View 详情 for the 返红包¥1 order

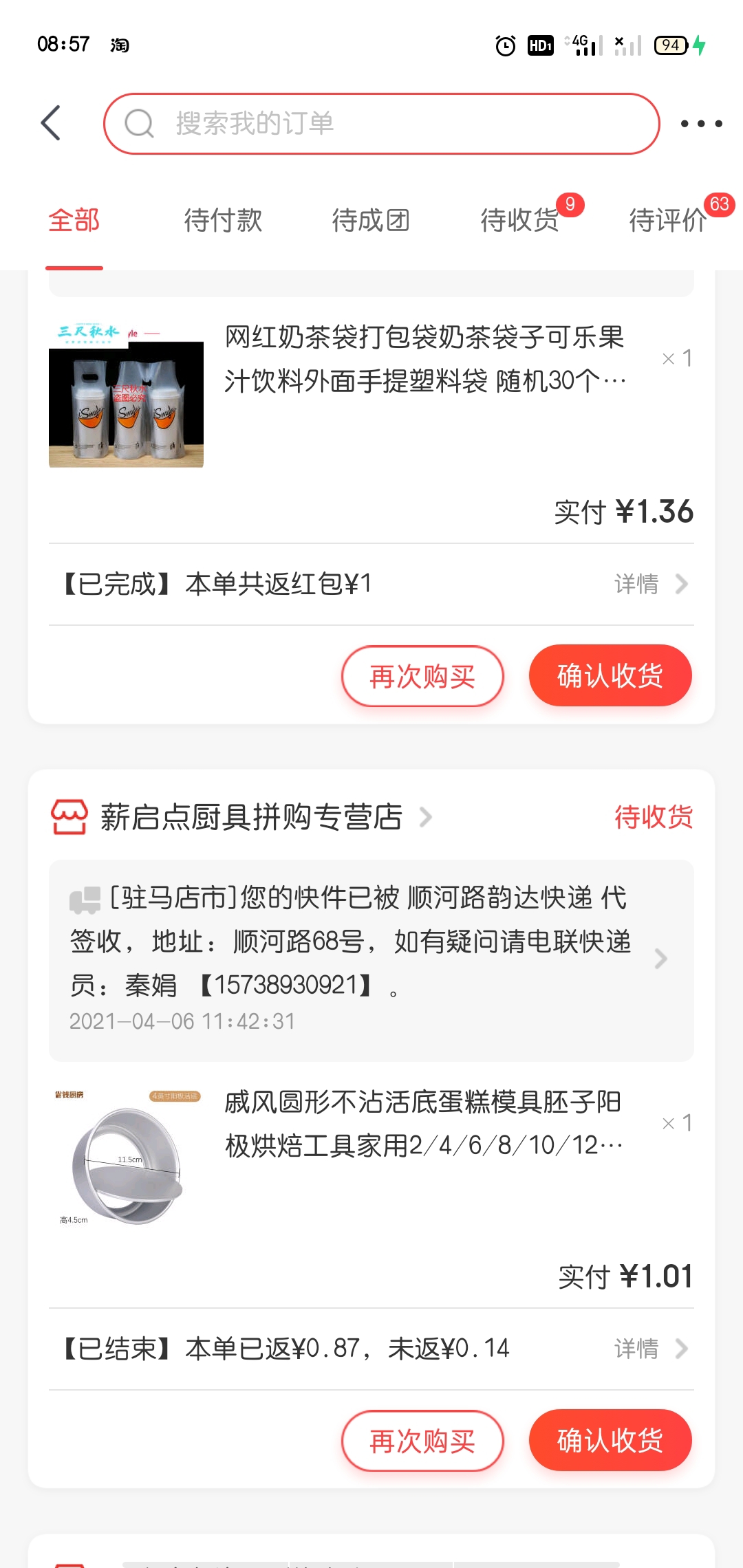650,584
